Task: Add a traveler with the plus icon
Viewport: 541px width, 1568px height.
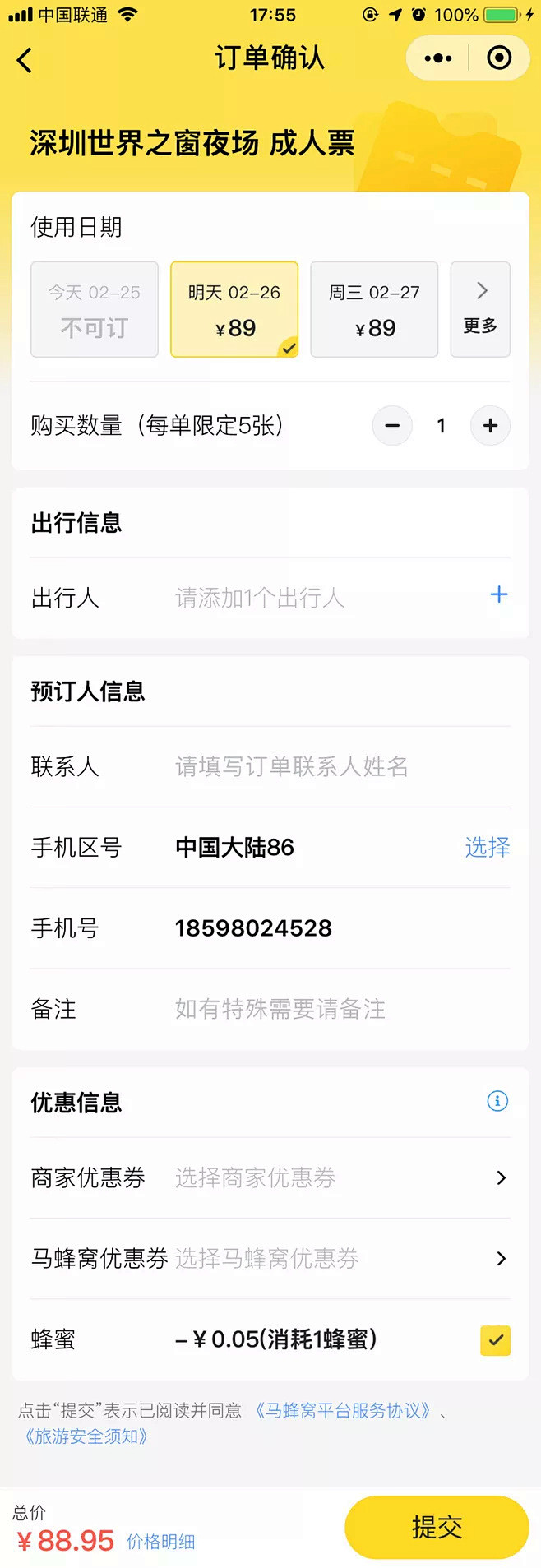Action: tap(498, 595)
